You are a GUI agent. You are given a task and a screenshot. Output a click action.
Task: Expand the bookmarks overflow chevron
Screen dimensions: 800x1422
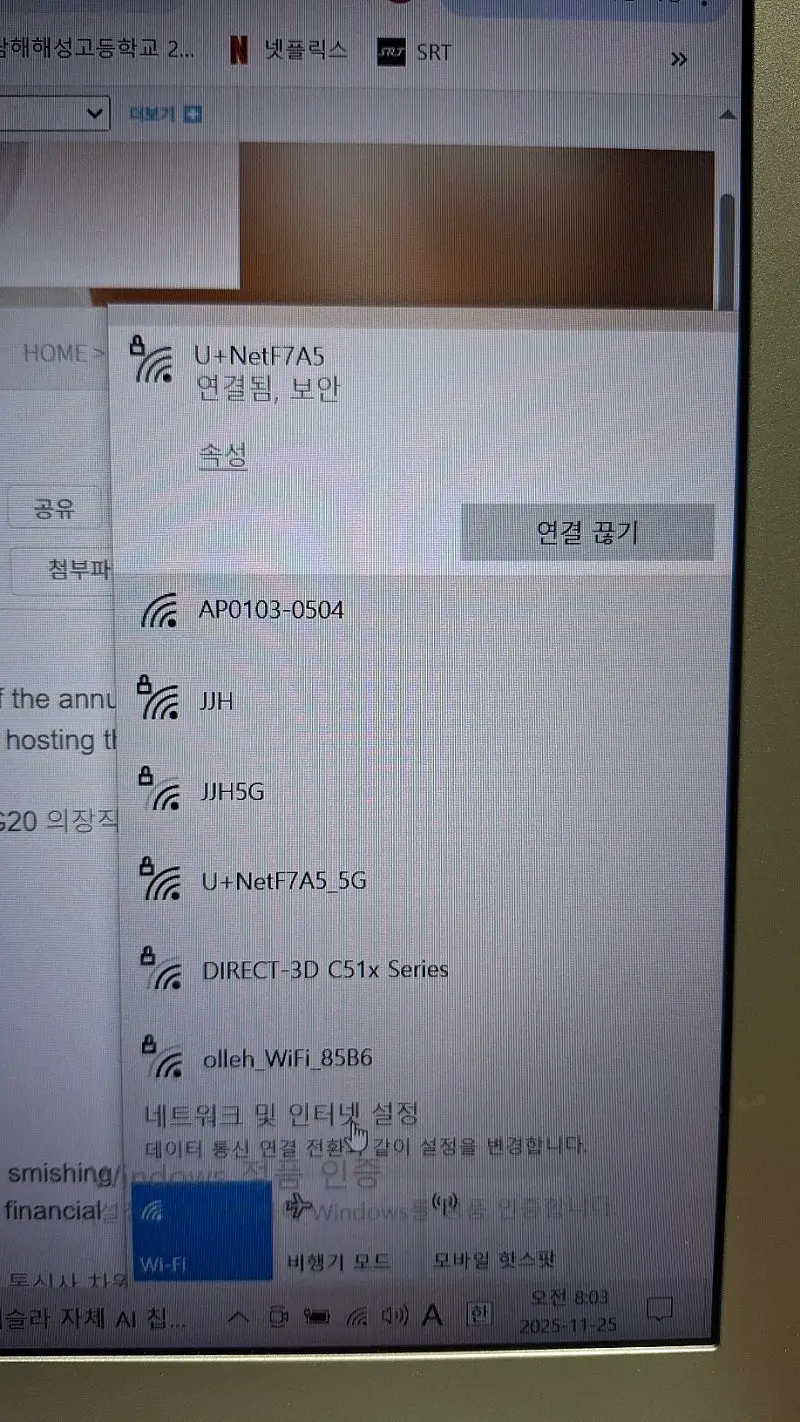pos(679,58)
